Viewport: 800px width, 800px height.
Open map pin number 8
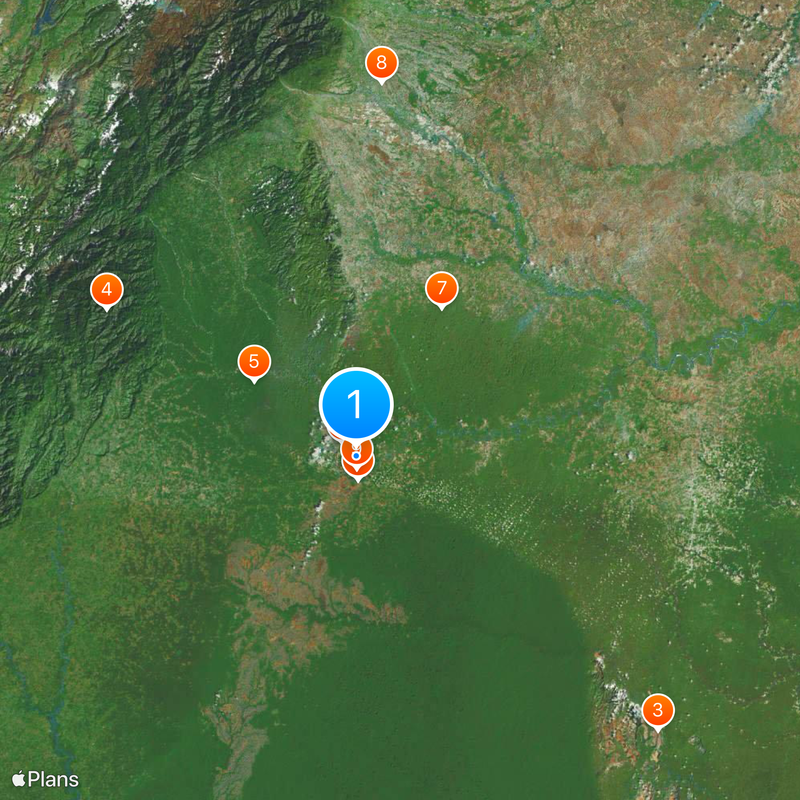point(380,63)
